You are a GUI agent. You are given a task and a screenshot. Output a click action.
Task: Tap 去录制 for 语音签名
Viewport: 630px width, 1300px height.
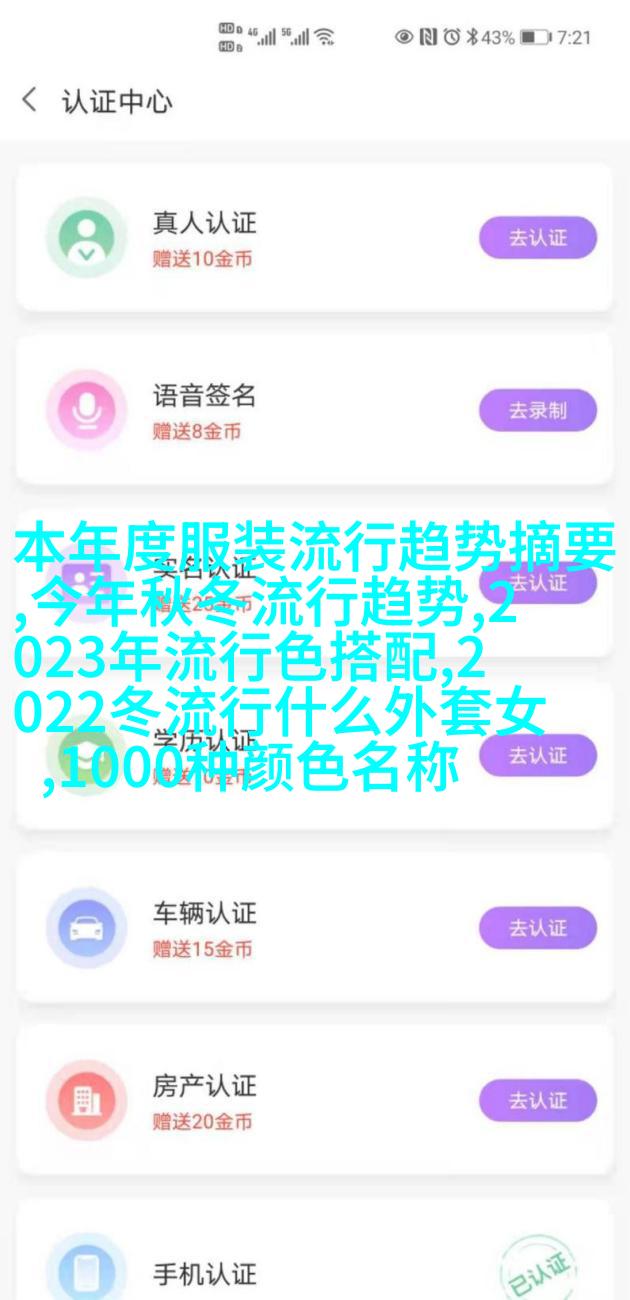click(537, 410)
